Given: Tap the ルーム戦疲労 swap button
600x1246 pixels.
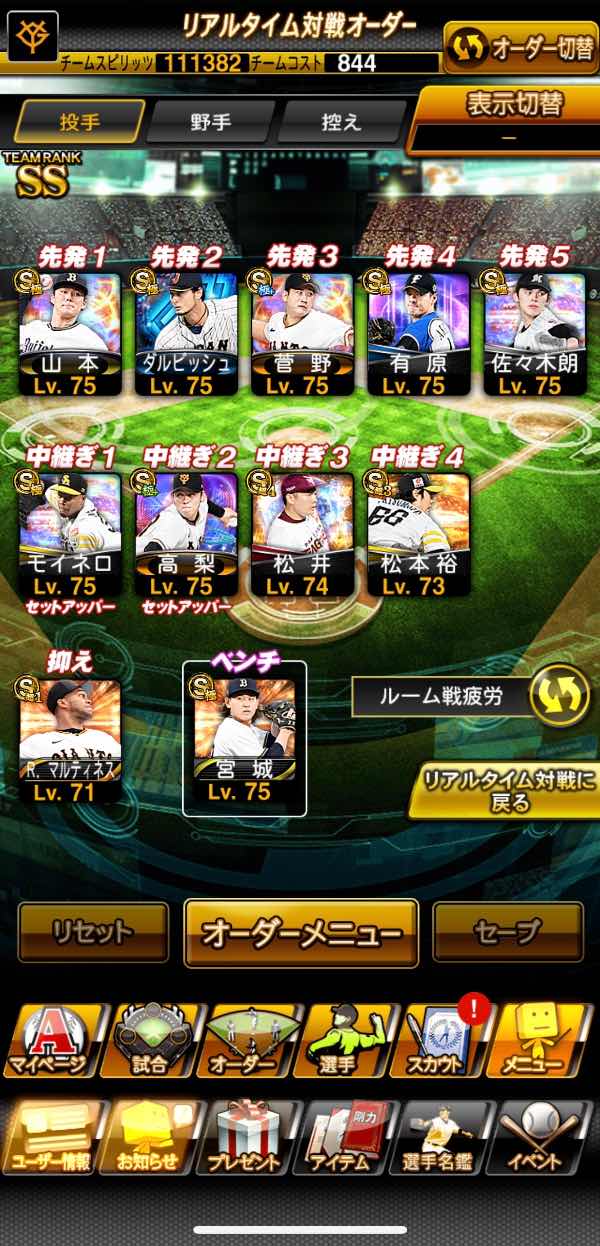Looking at the screenshot, I should 559,695.
